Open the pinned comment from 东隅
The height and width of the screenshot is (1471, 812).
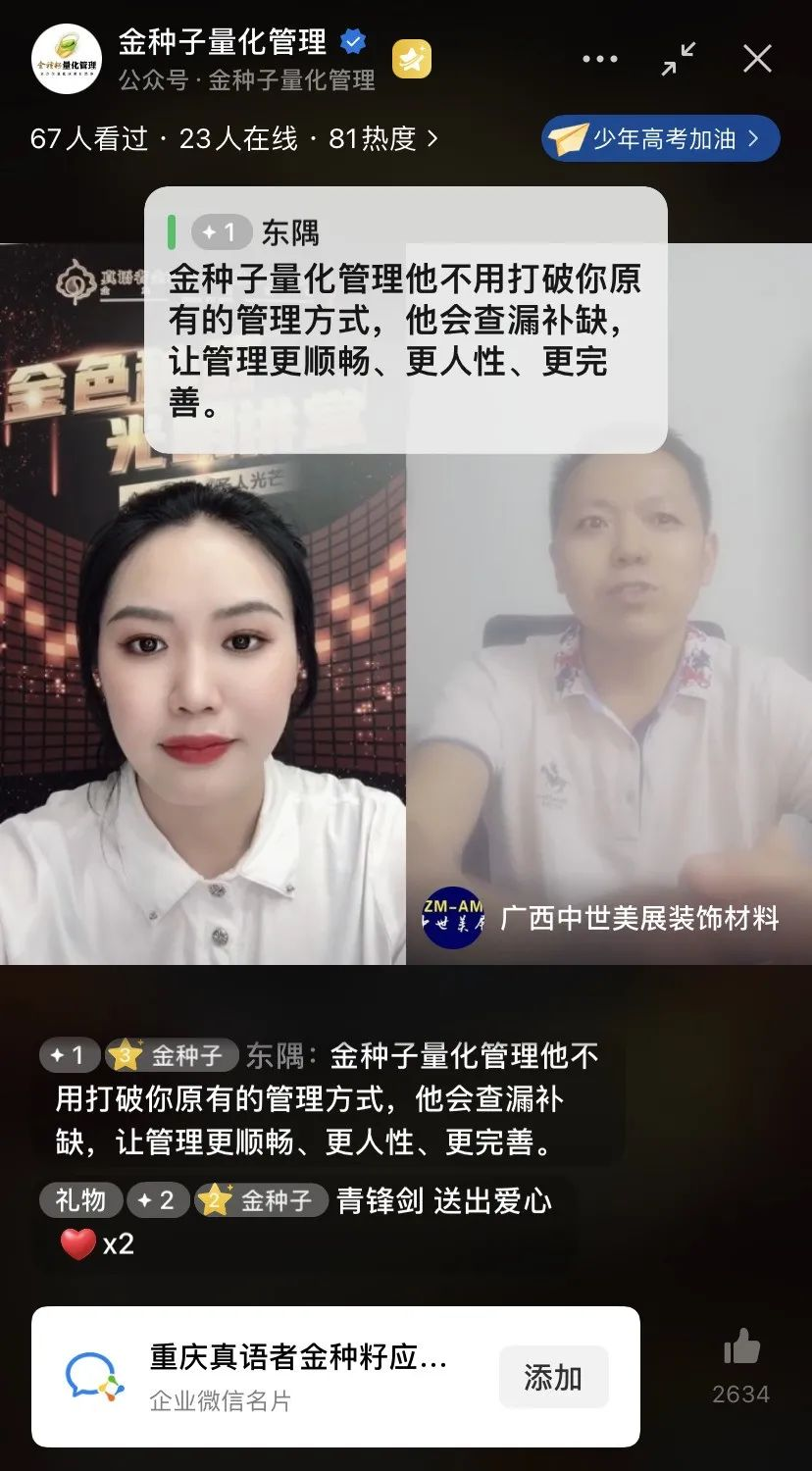[x=405, y=319]
